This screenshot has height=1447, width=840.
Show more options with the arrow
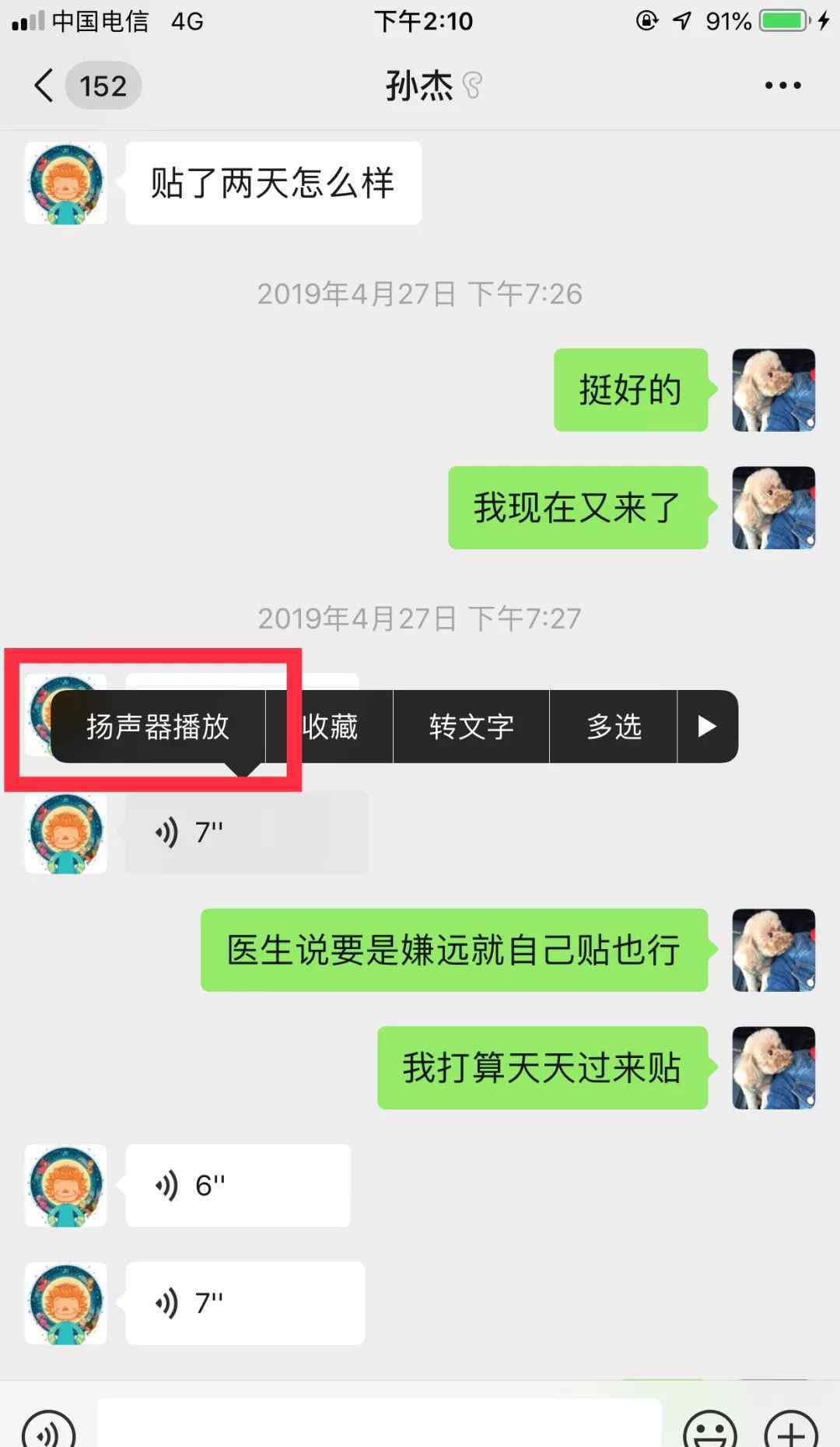707,727
